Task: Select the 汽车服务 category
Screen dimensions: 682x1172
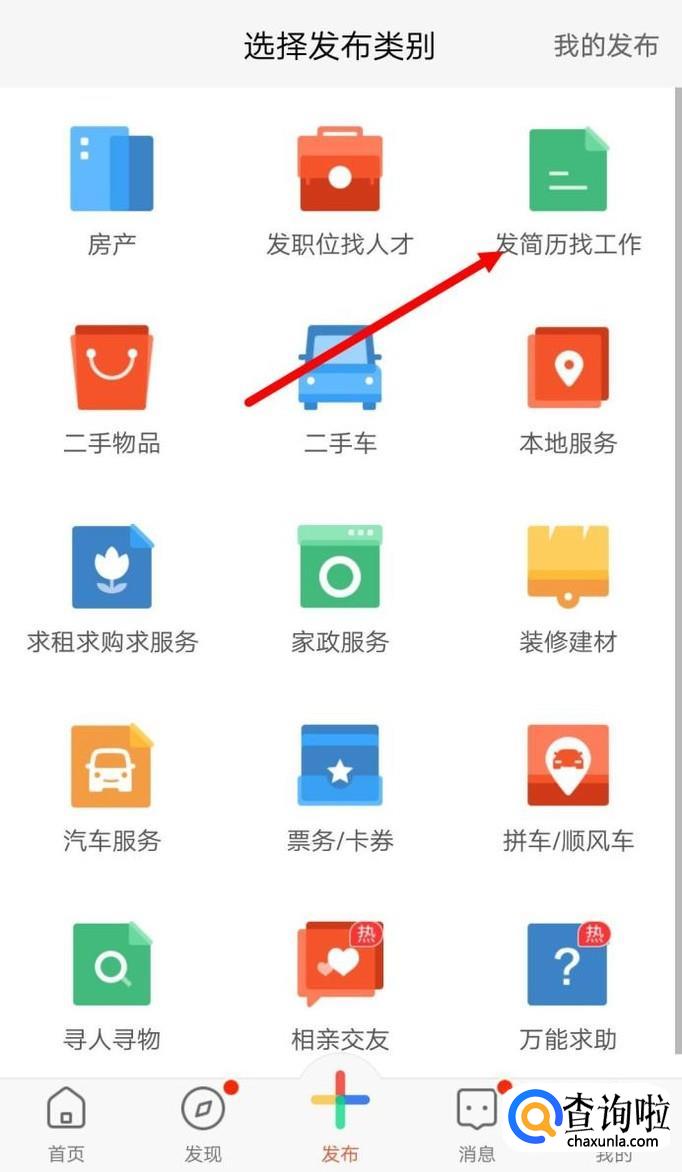Action: 111,787
